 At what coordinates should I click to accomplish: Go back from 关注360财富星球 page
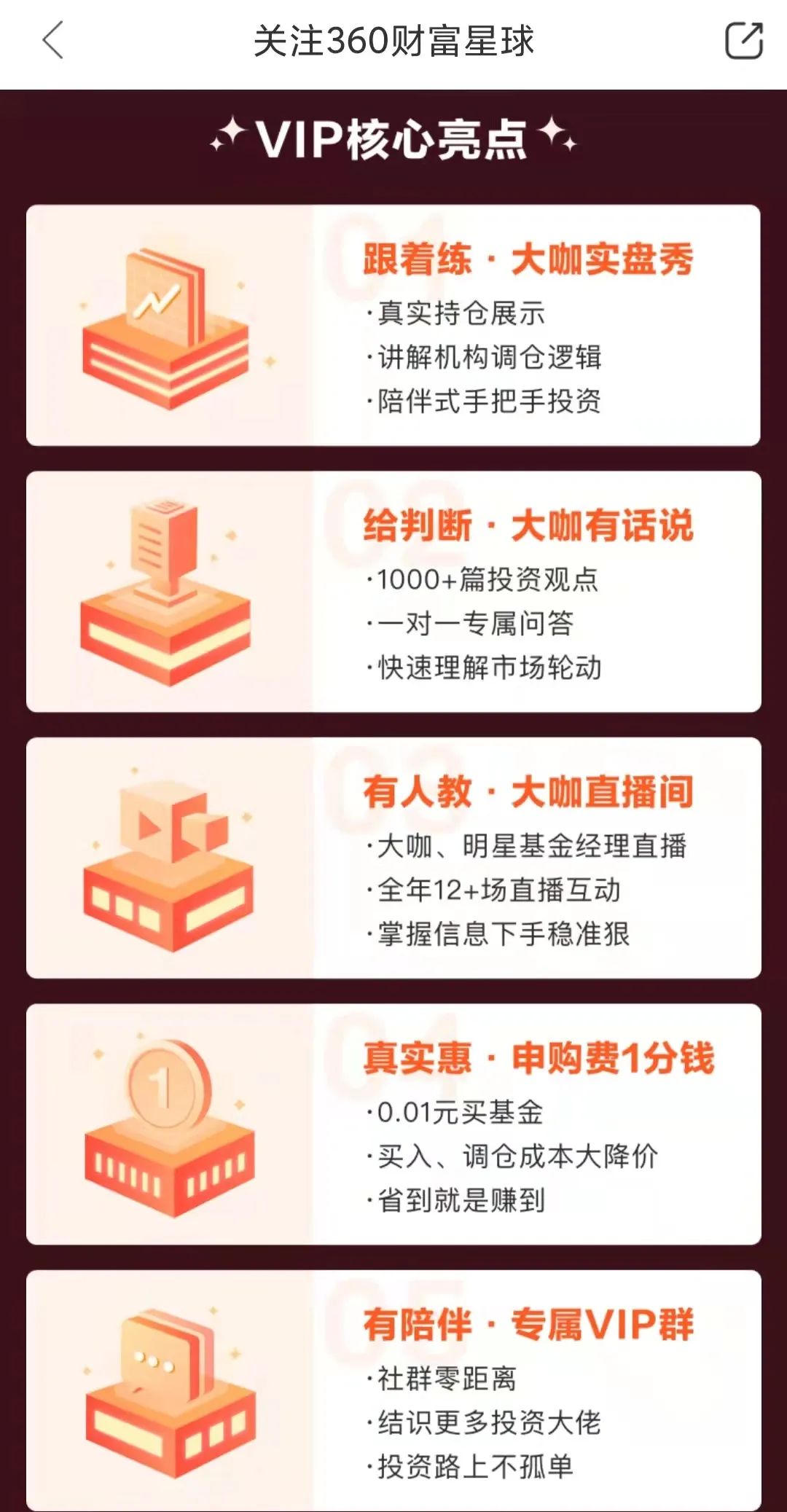click(53, 40)
